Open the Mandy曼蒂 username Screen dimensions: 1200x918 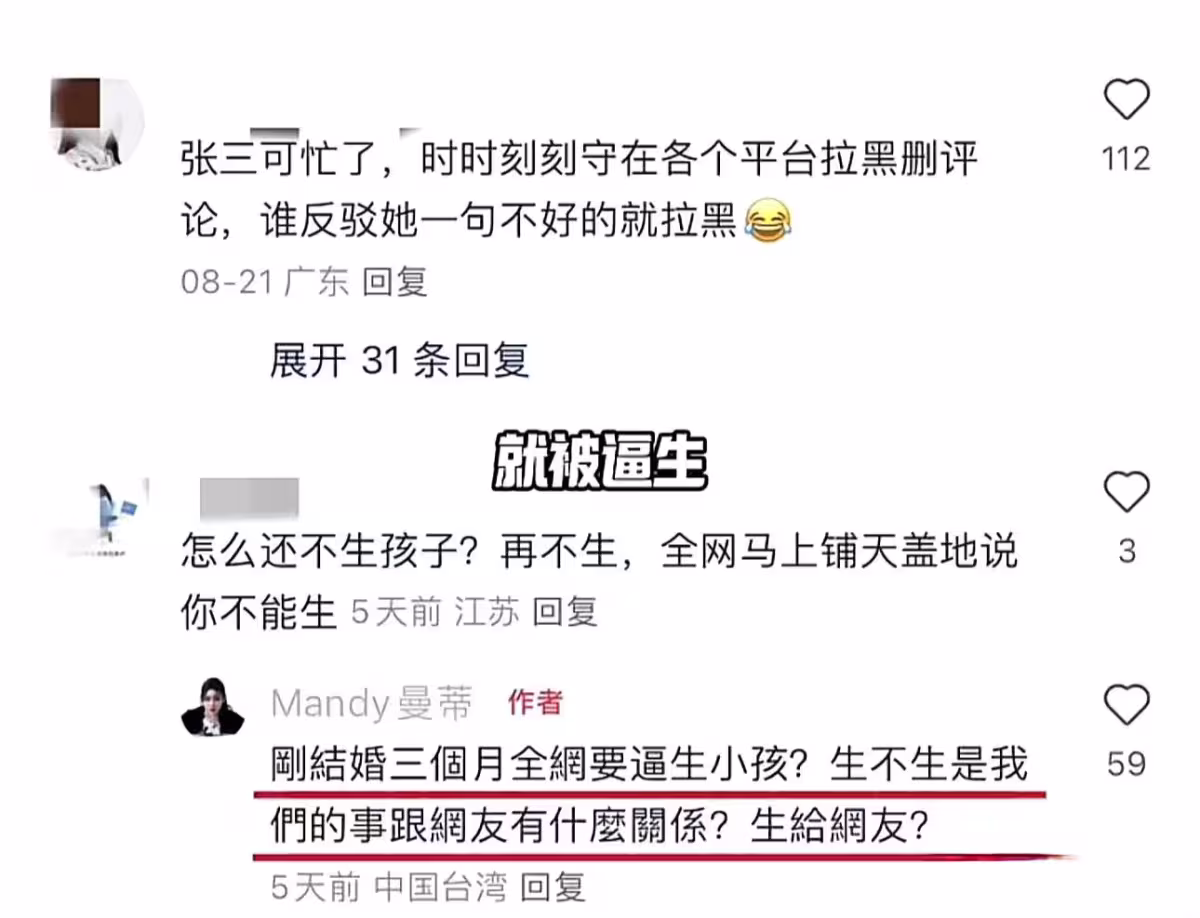(x=371, y=705)
